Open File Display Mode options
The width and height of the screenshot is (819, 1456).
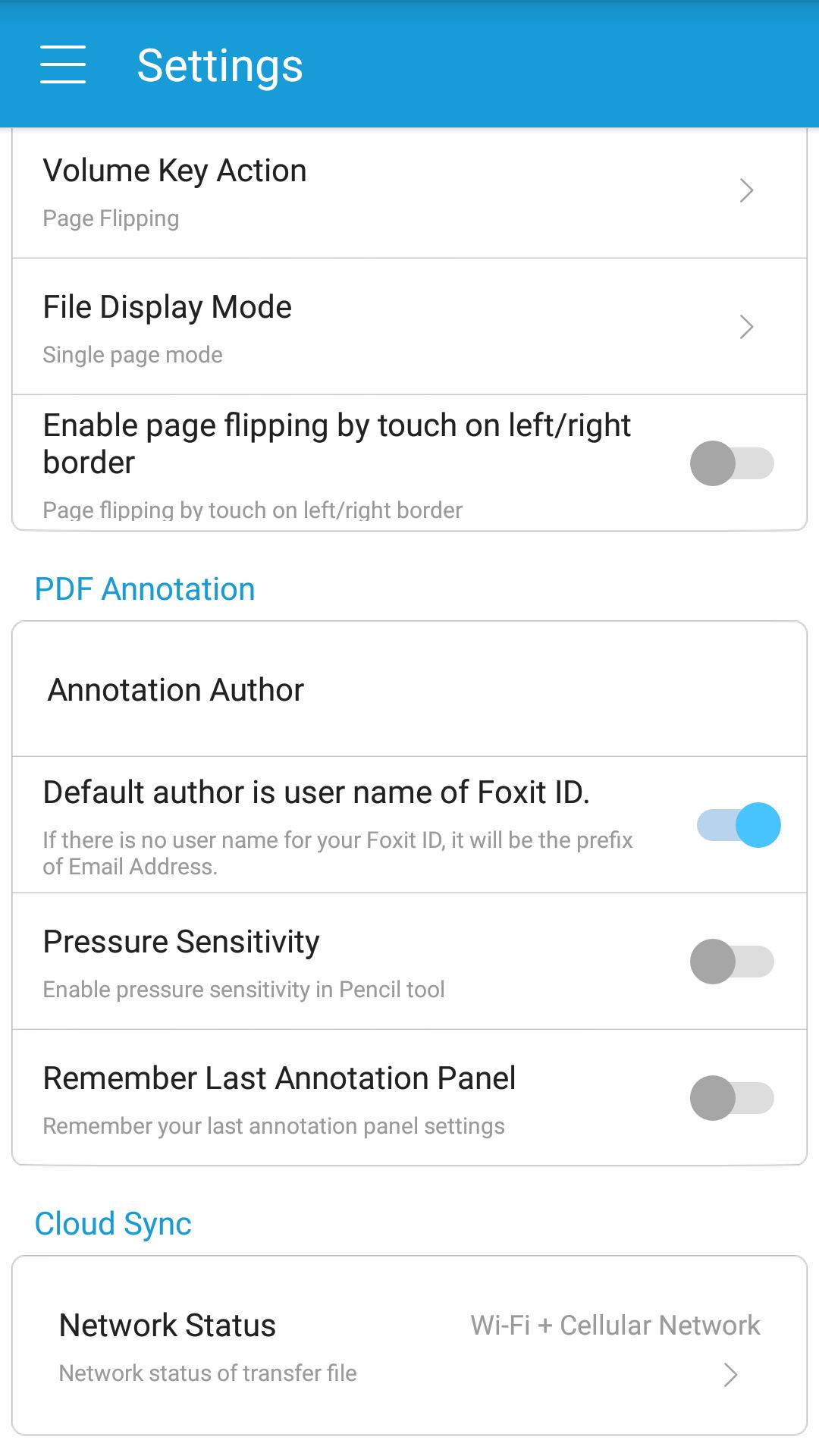tap(409, 327)
